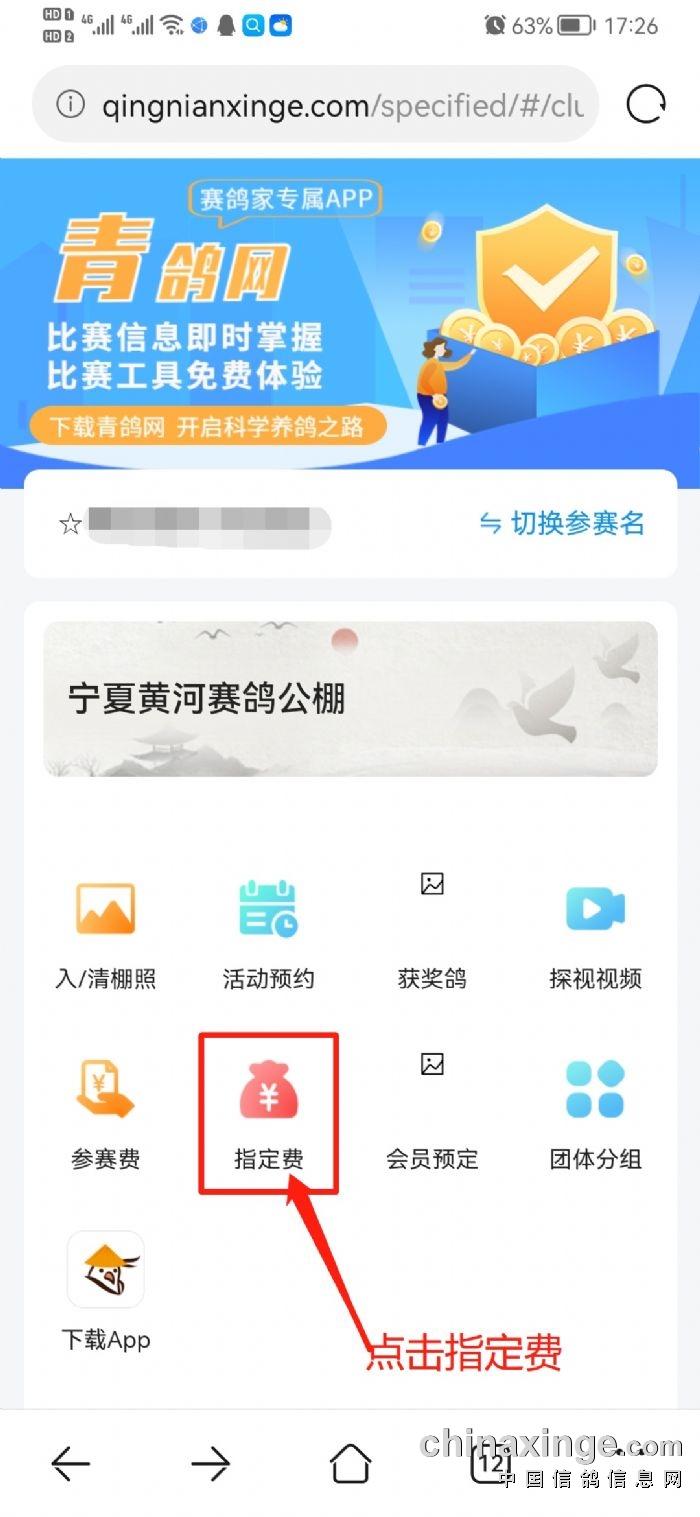The image size is (700, 1517).
Task: Tap the browser address bar
Action: (320, 105)
